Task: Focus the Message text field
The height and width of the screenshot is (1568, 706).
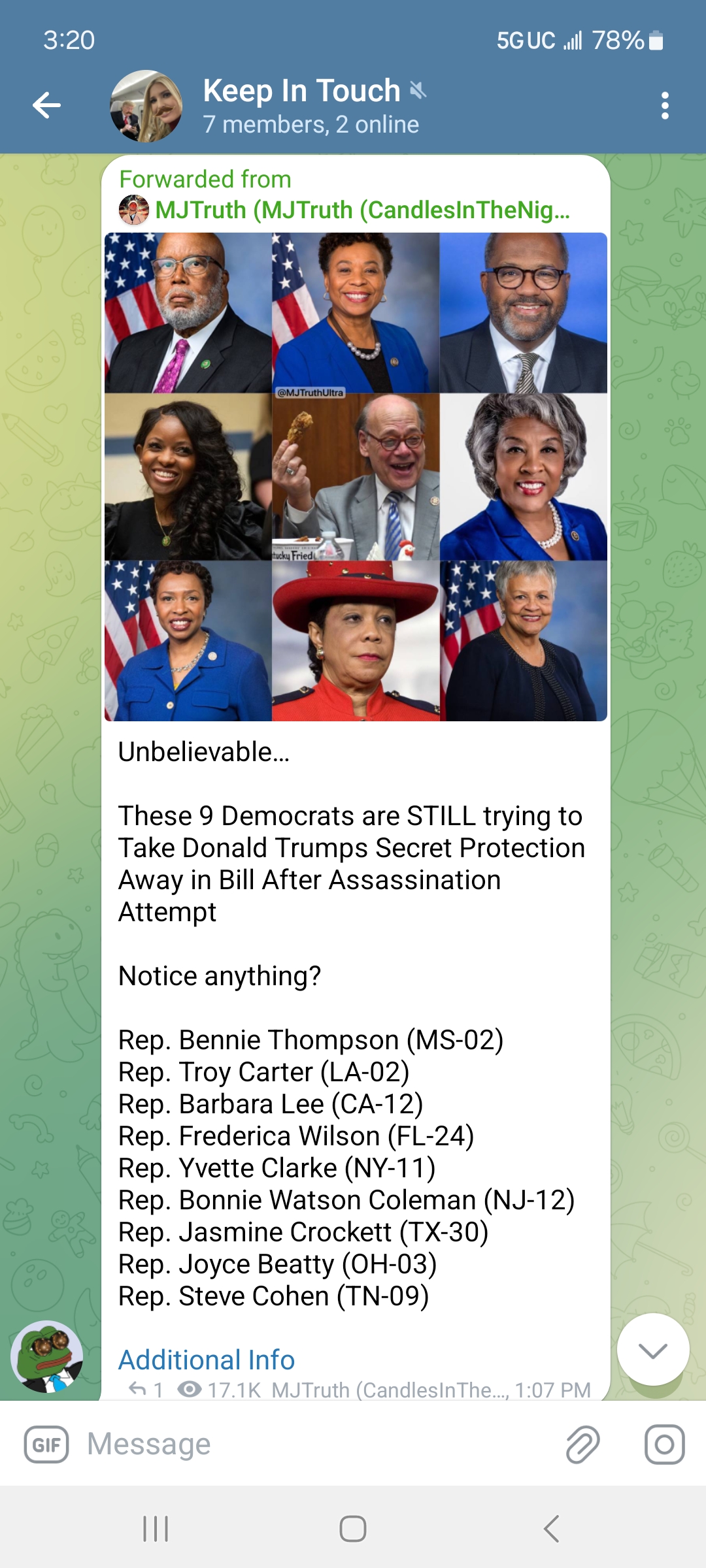Action: [314, 1445]
